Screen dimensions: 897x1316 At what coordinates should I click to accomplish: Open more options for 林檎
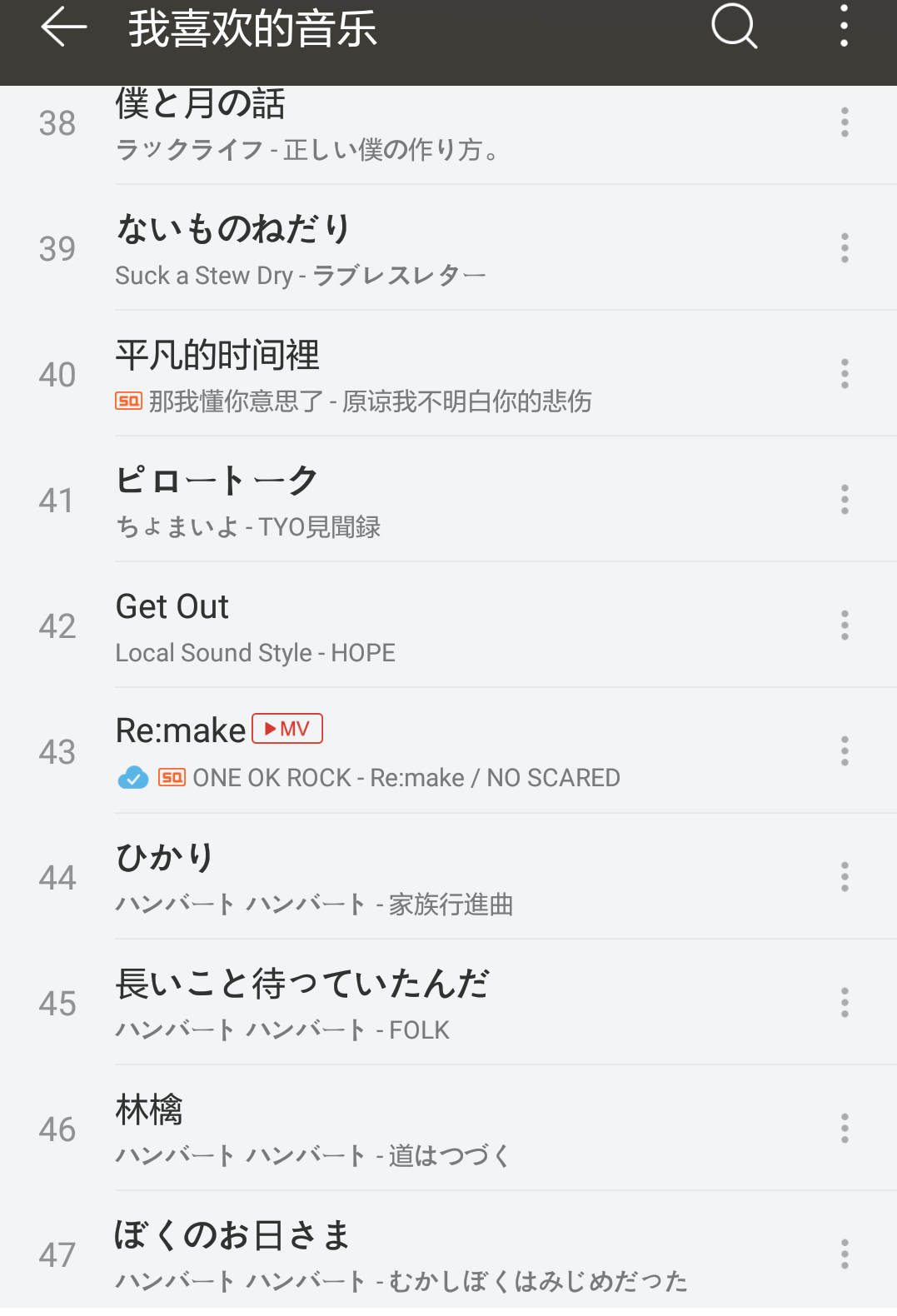(x=845, y=1129)
